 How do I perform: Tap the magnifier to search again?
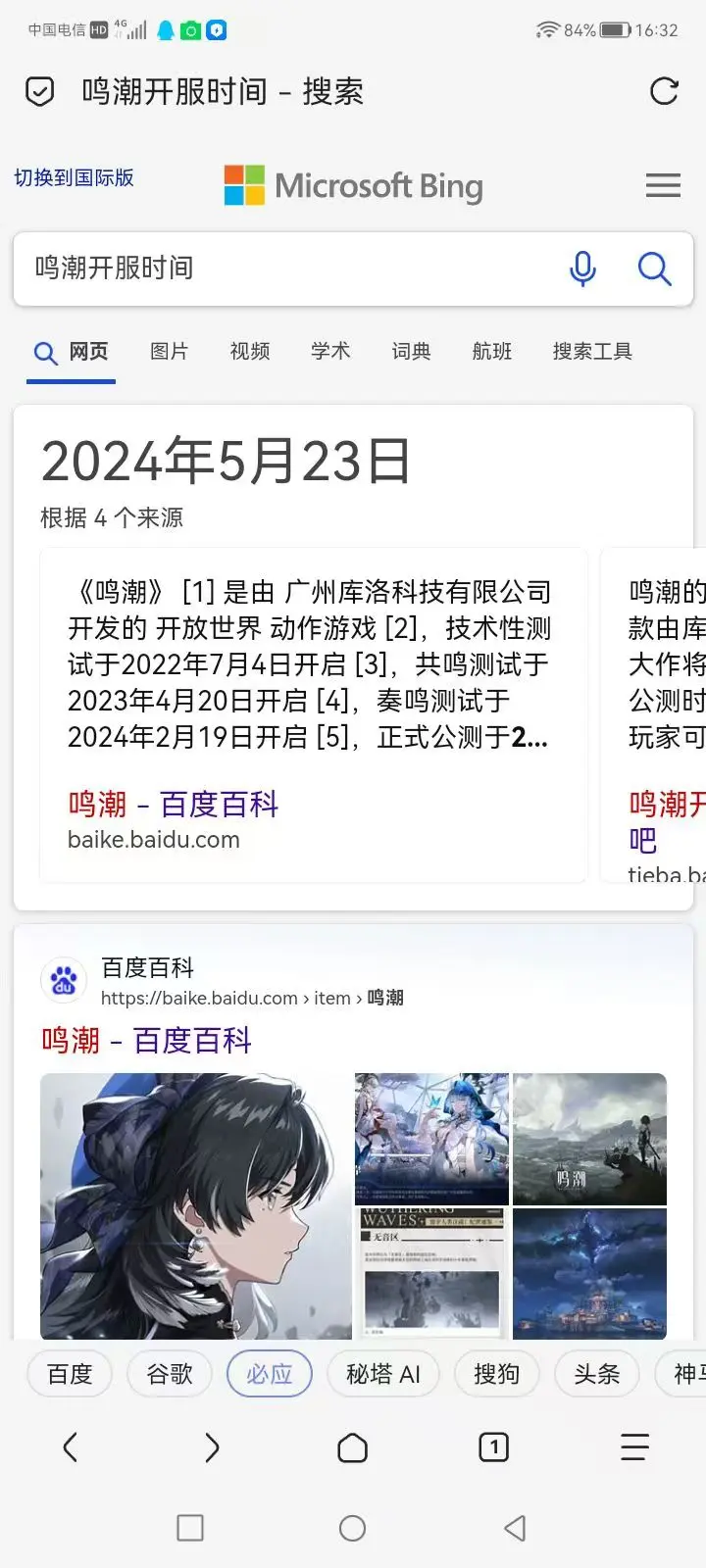pyautogui.click(x=654, y=269)
